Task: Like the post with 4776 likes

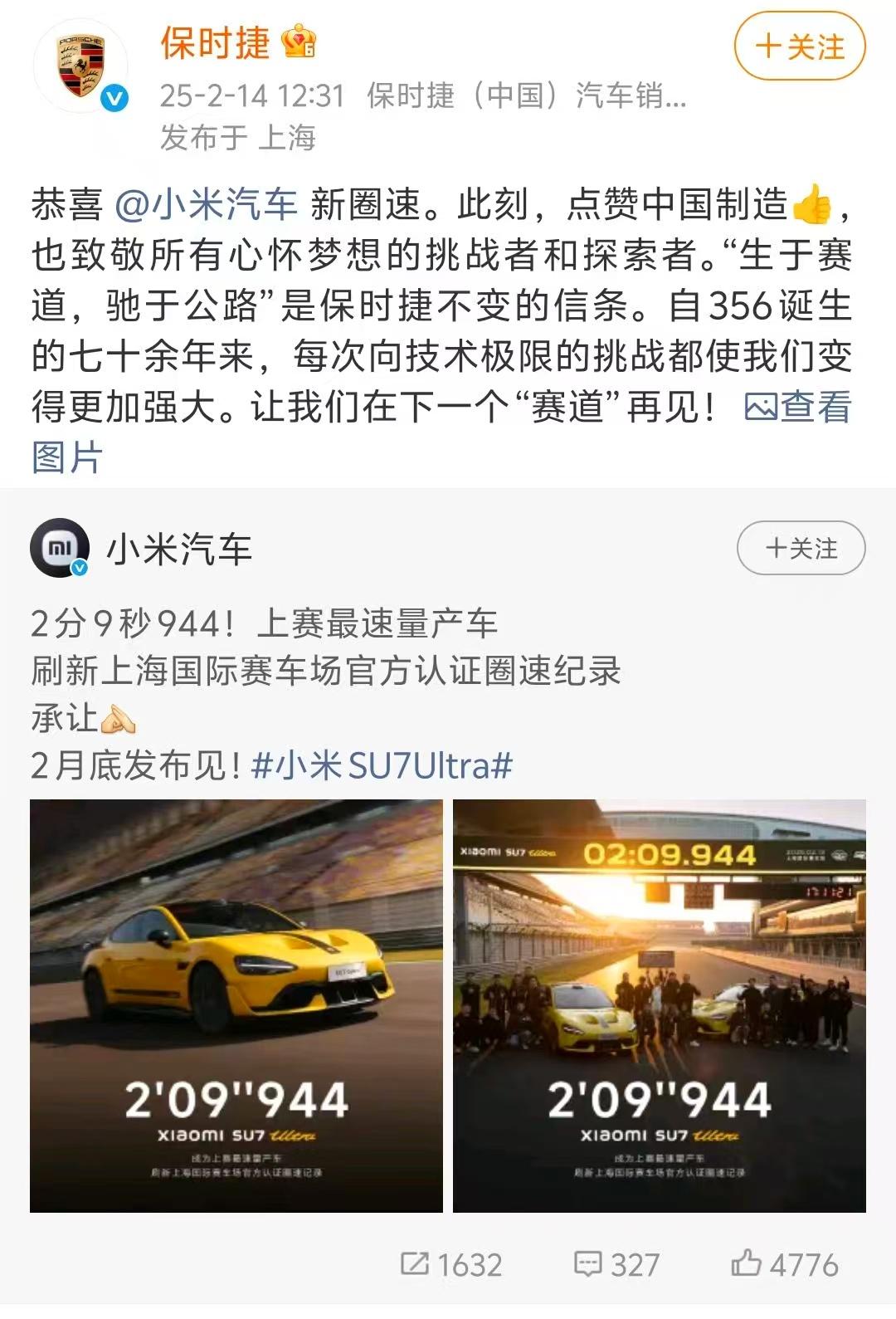Action: point(785,1264)
